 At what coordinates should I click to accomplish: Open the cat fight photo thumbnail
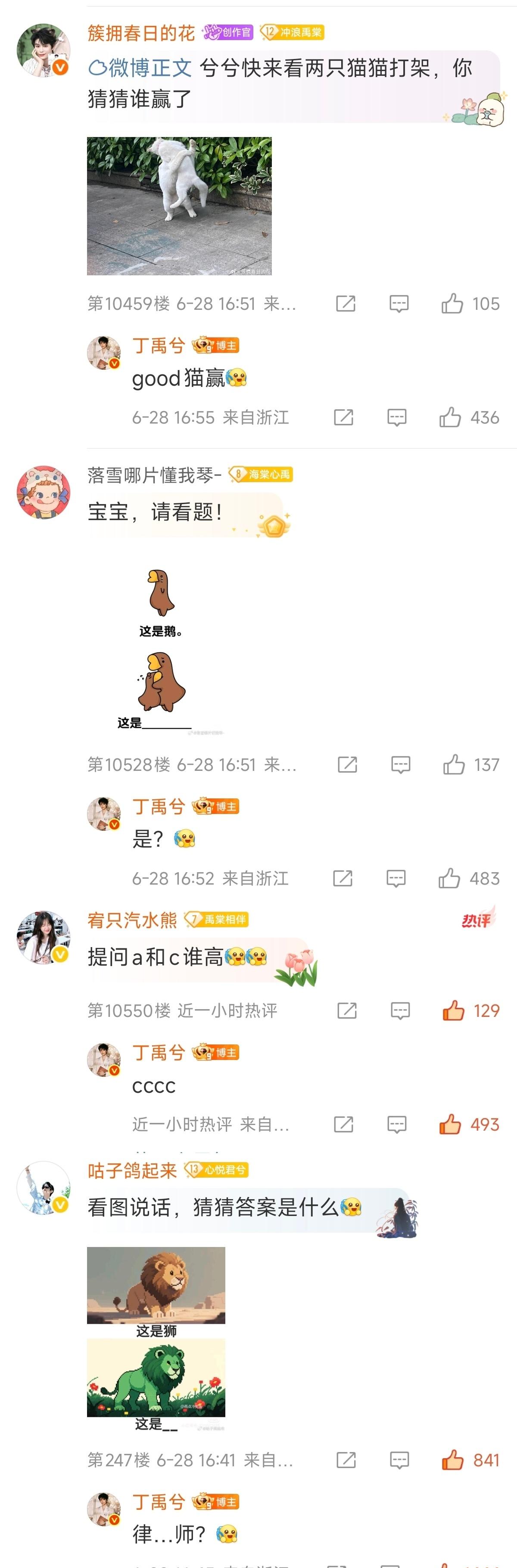[179, 206]
